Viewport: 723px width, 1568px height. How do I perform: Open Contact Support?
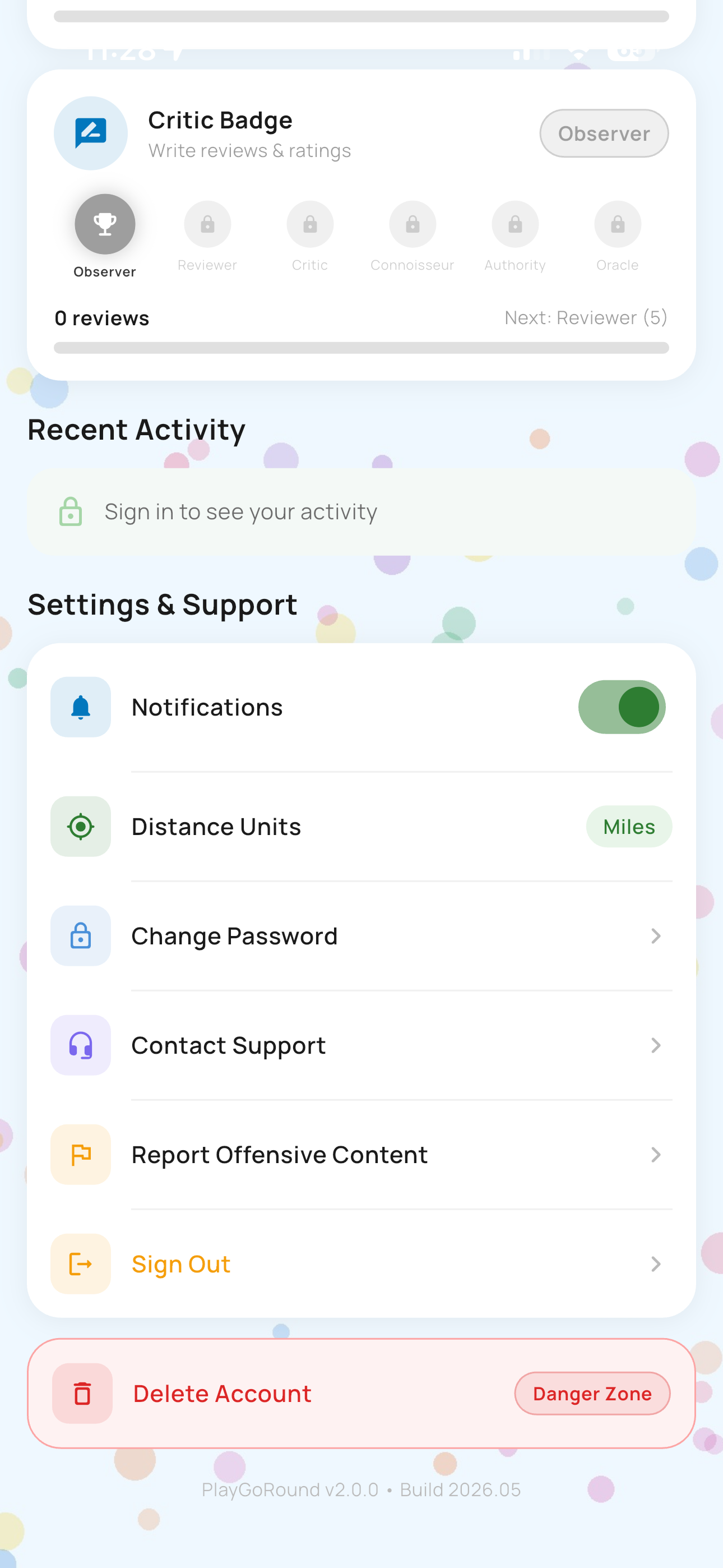click(361, 1045)
